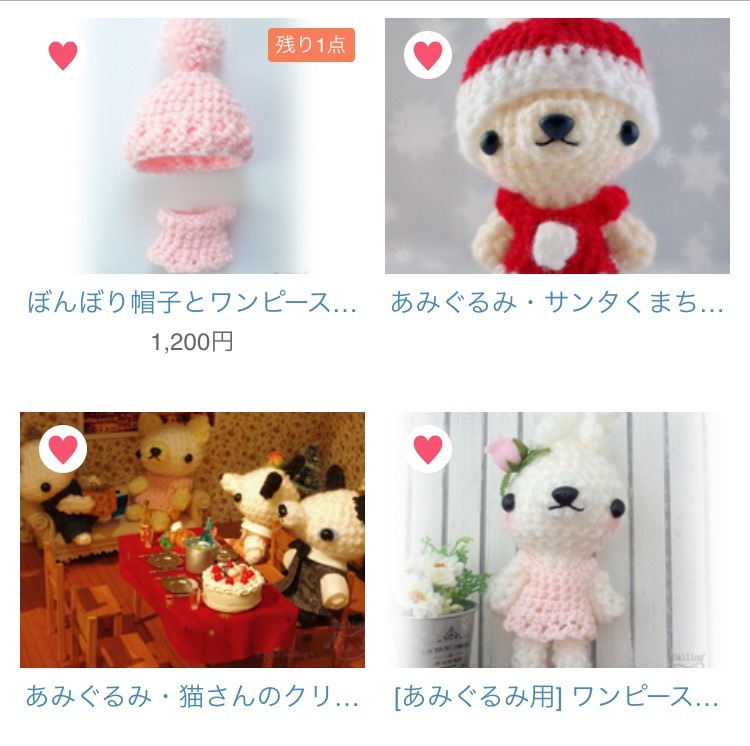The image size is (750, 746).
Task: Open あみぐるみ・猫さんのクリ title link
Action: click(x=192, y=696)
